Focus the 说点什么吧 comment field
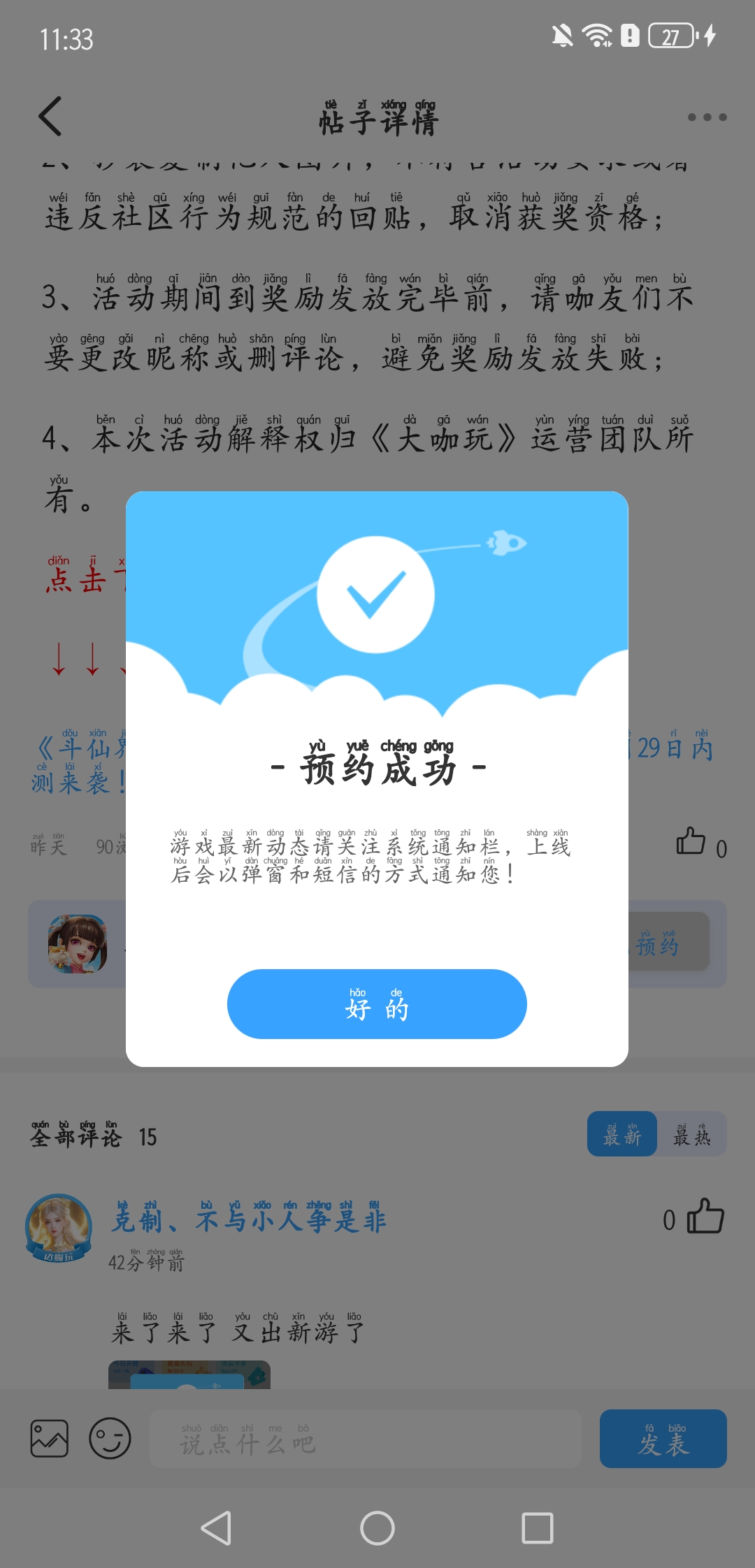Viewport: 755px width, 1568px height. click(365, 1439)
